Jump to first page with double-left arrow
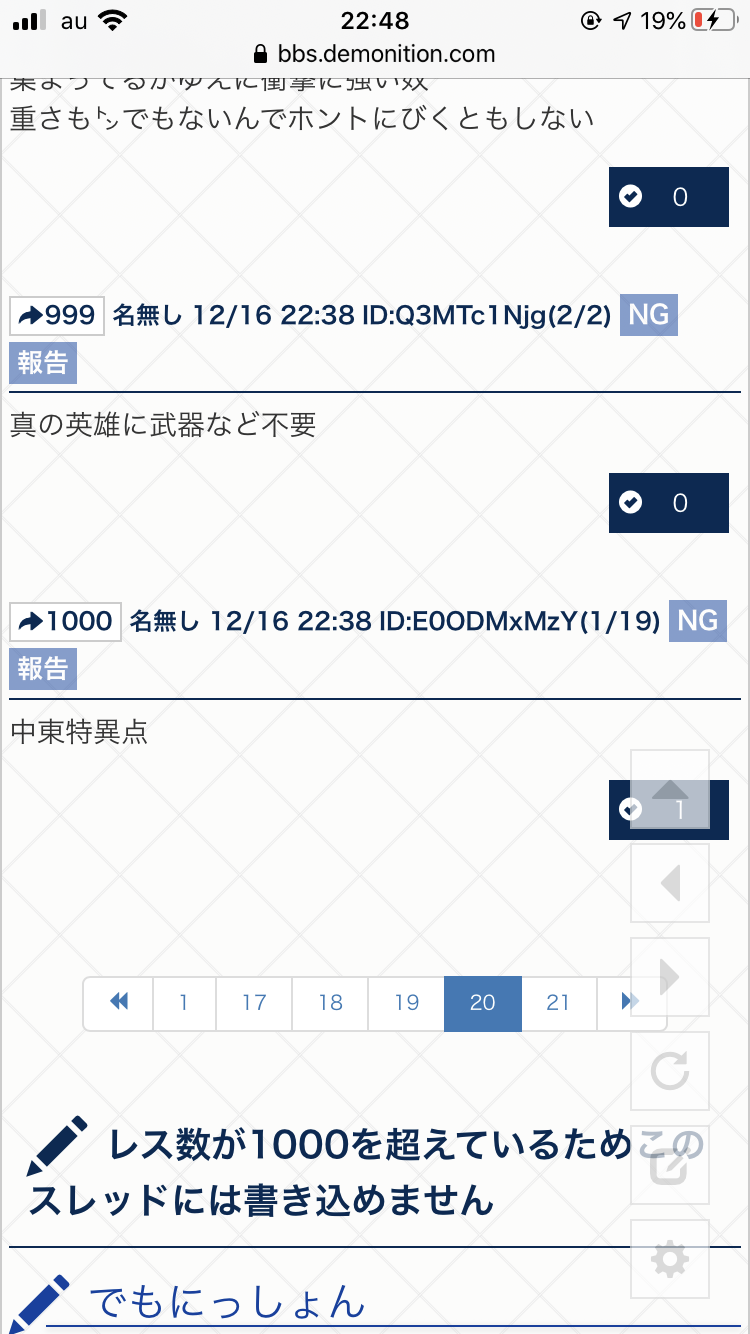The height and width of the screenshot is (1334, 750). coord(119,1002)
